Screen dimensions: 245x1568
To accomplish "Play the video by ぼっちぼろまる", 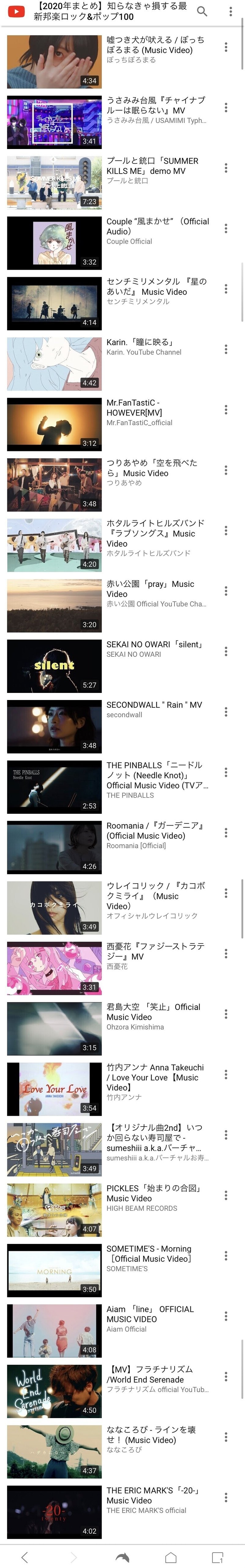I will [54, 62].
